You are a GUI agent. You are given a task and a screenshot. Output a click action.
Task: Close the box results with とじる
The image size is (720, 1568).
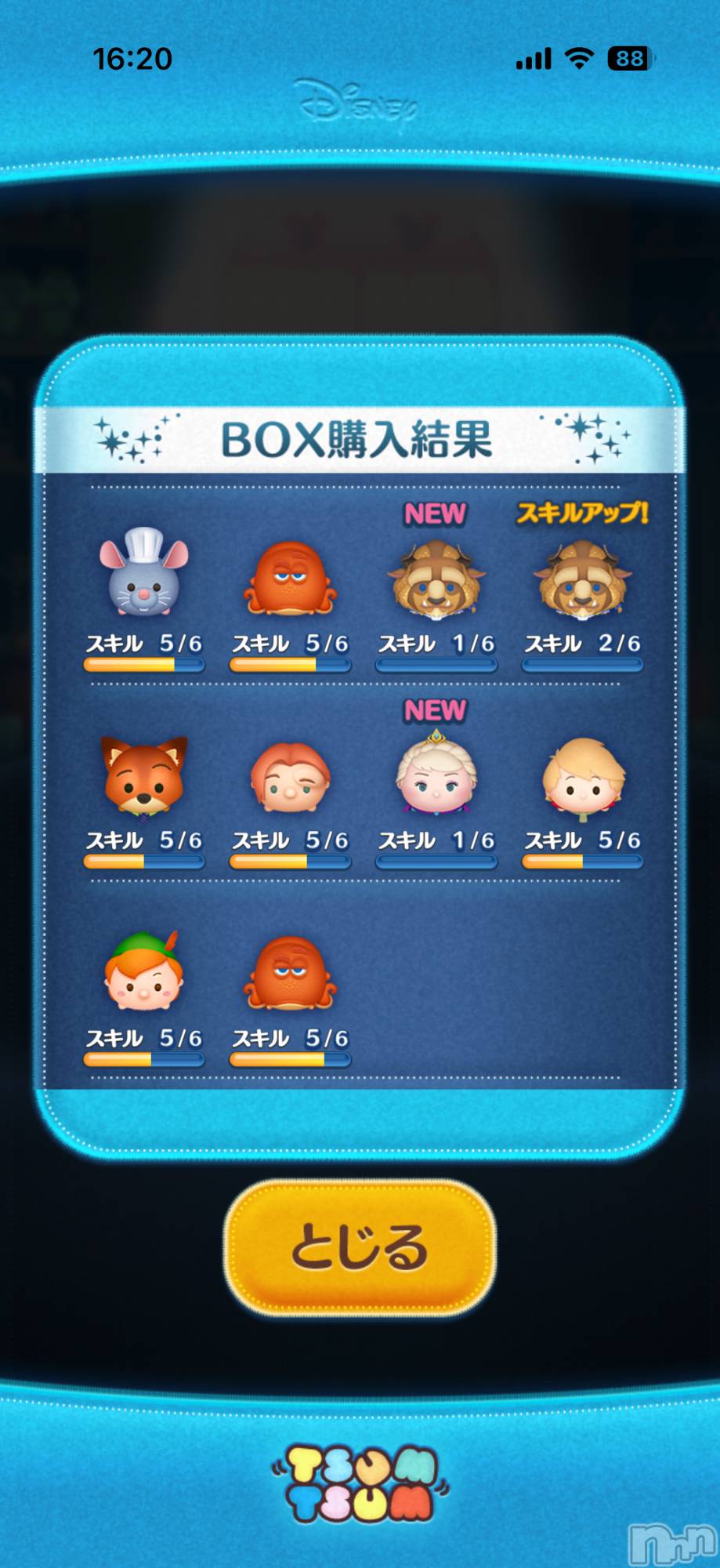click(x=360, y=1247)
